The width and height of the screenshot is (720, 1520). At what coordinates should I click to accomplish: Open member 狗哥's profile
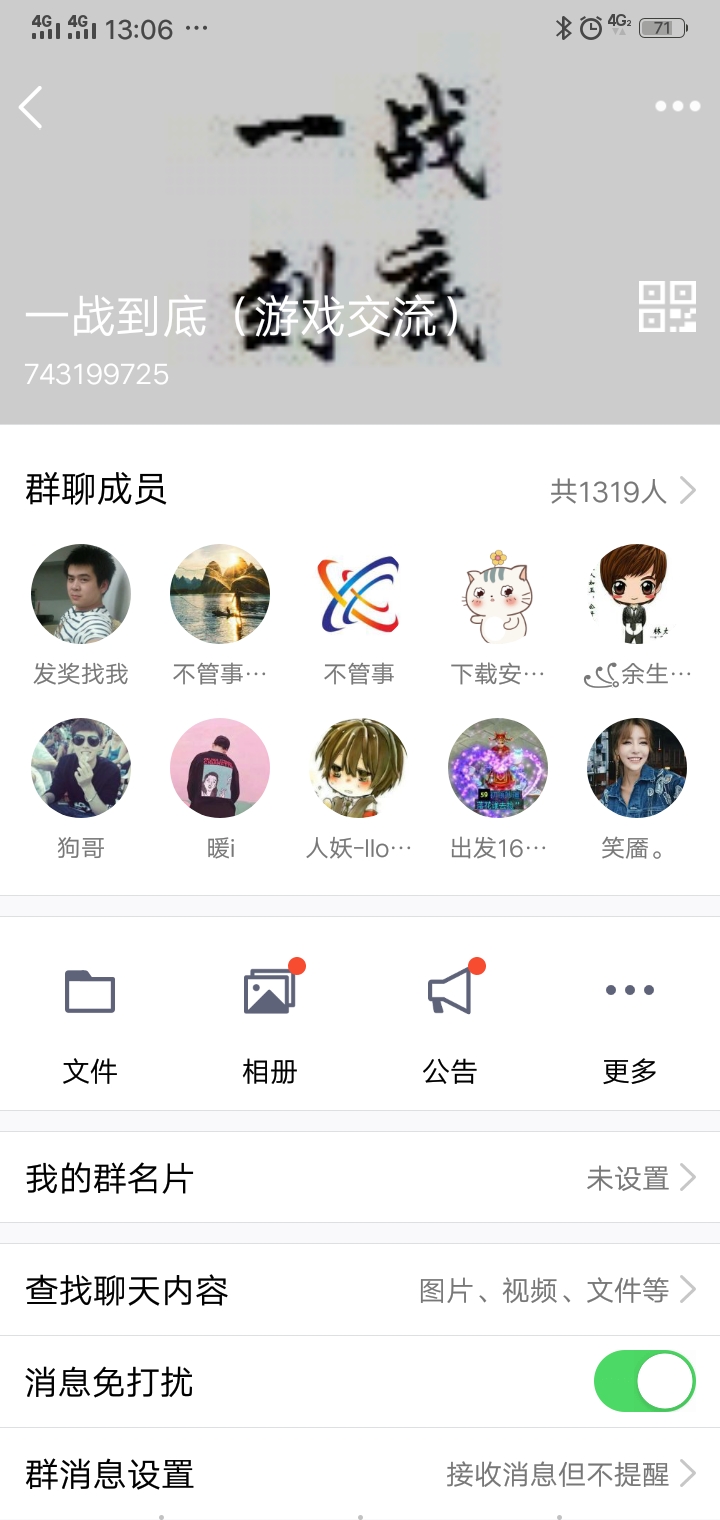[x=81, y=768]
